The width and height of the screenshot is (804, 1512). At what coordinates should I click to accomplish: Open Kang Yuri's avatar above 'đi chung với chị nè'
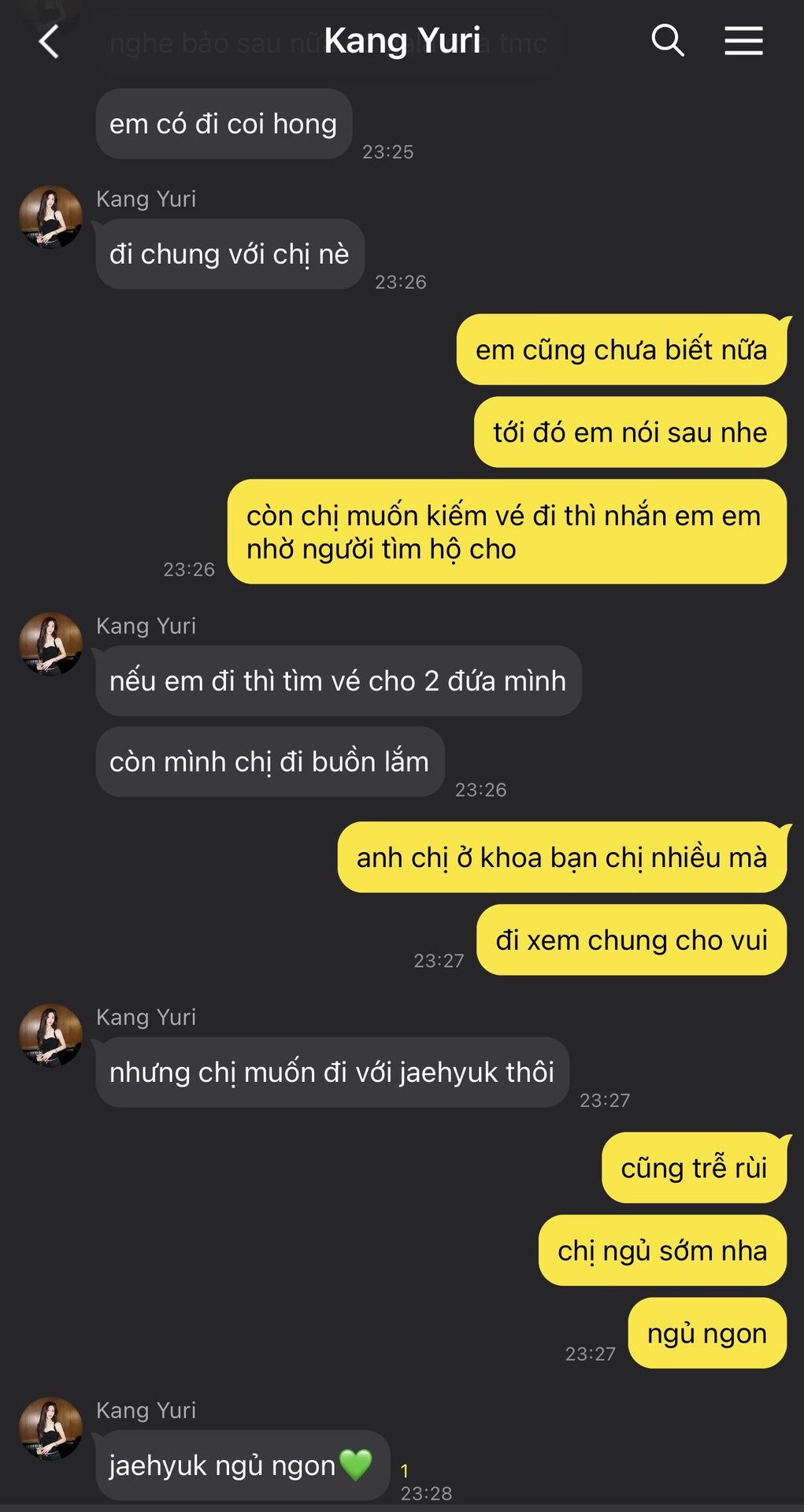pos(50,217)
